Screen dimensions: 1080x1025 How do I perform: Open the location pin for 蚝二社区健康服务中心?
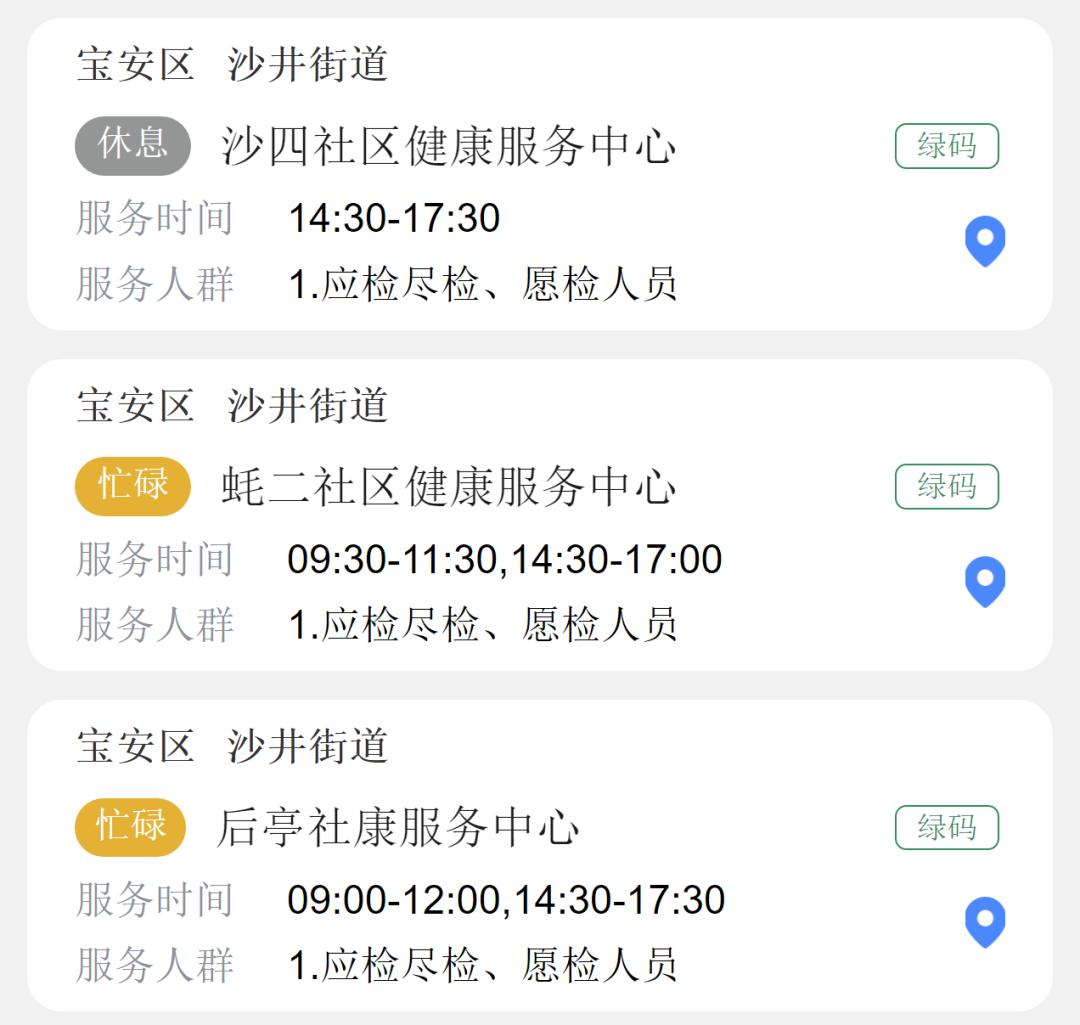pyautogui.click(x=984, y=581)
